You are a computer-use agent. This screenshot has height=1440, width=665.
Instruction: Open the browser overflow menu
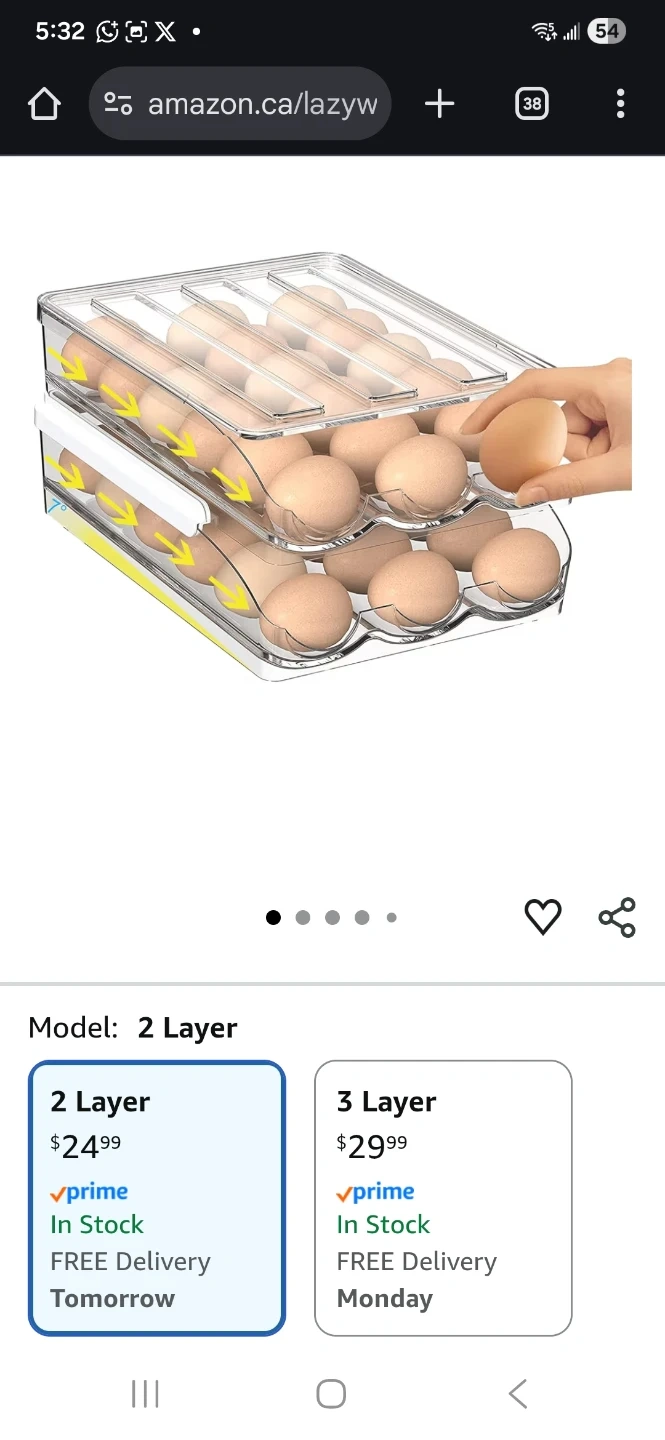click(620, 104)
